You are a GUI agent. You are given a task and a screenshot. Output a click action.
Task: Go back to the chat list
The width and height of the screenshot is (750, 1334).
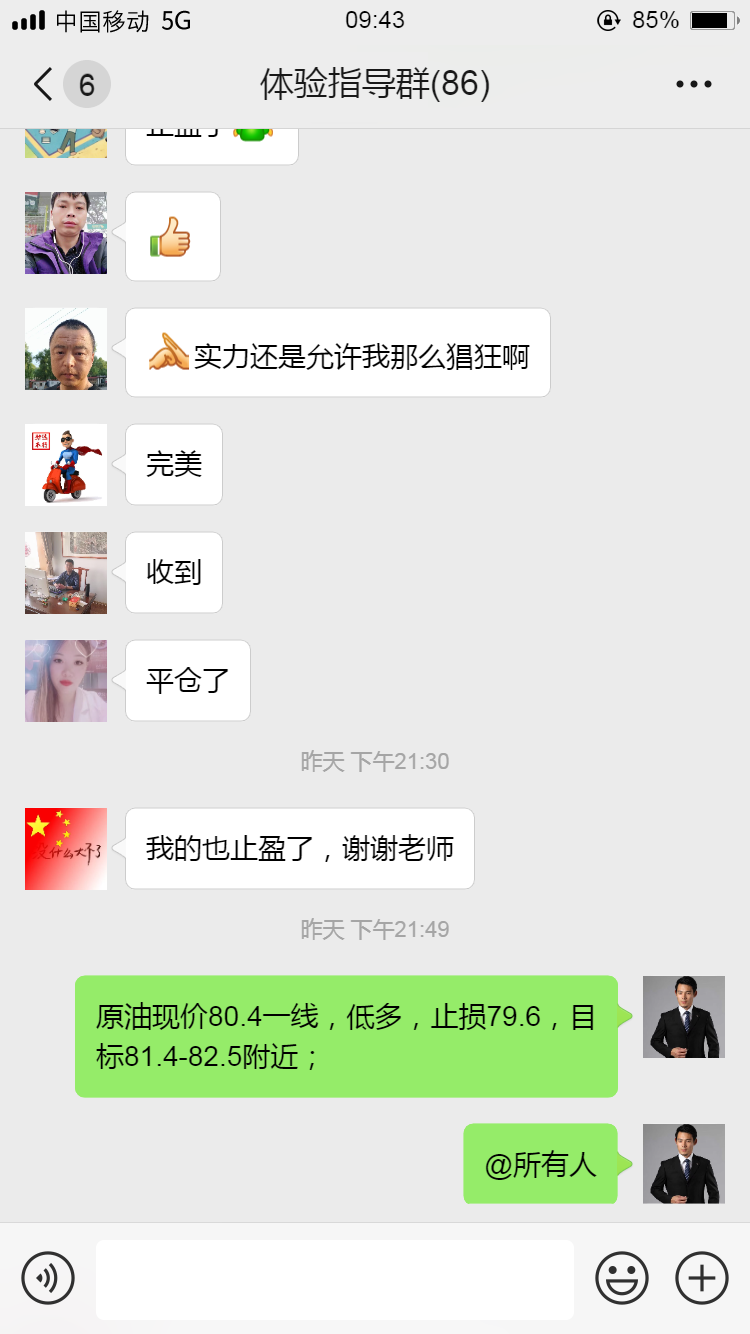[42, 85]
